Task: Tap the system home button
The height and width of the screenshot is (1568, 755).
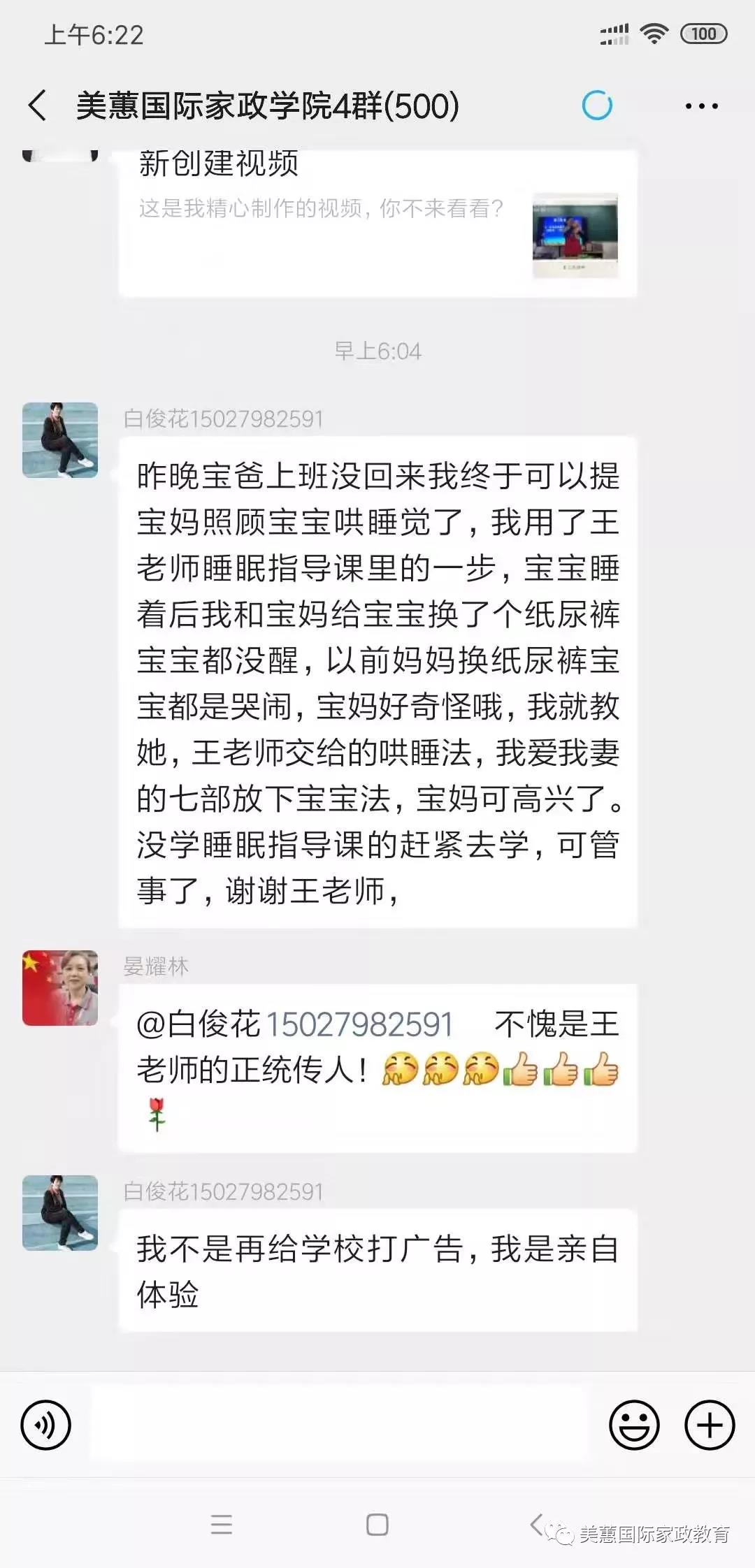Action: coord(377,1525)
